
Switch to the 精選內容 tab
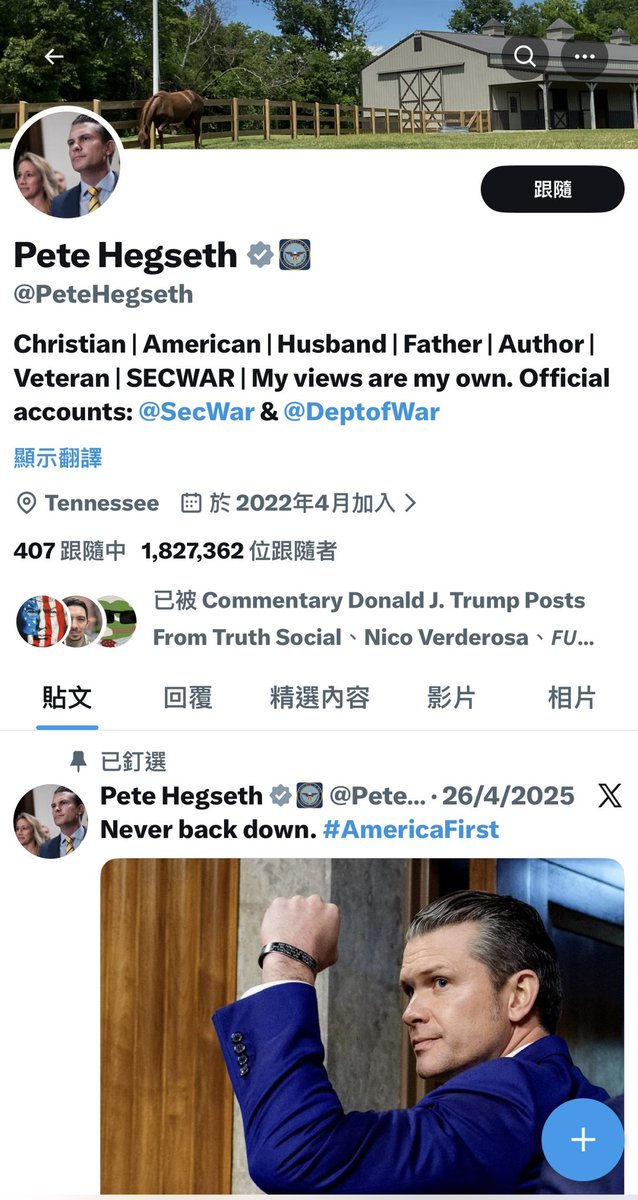click(319, 698)
